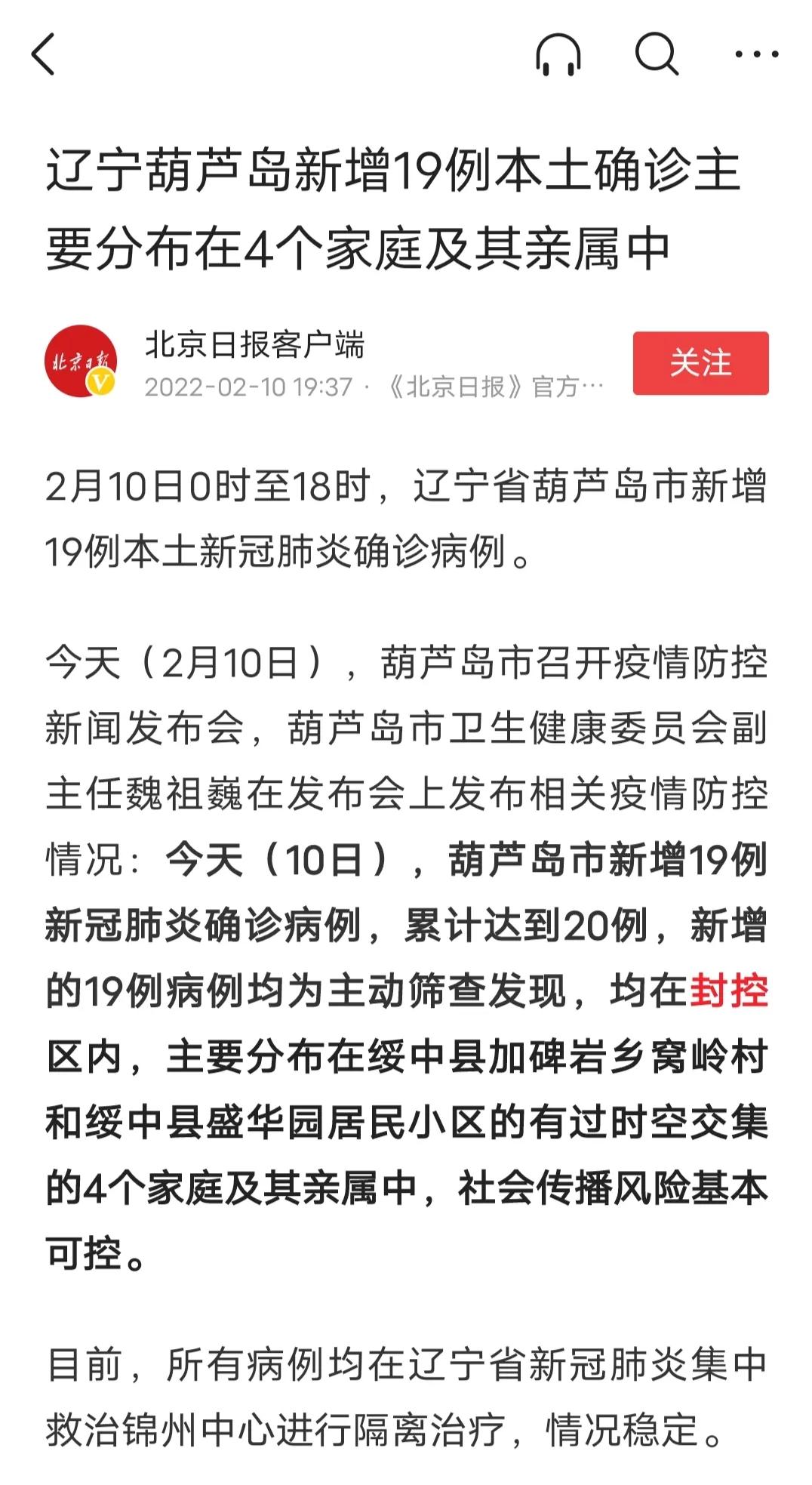Open the search magnifier icon
Image resolution: width=812 pixels, height=1485 pixels.
[x=657, y=54]
